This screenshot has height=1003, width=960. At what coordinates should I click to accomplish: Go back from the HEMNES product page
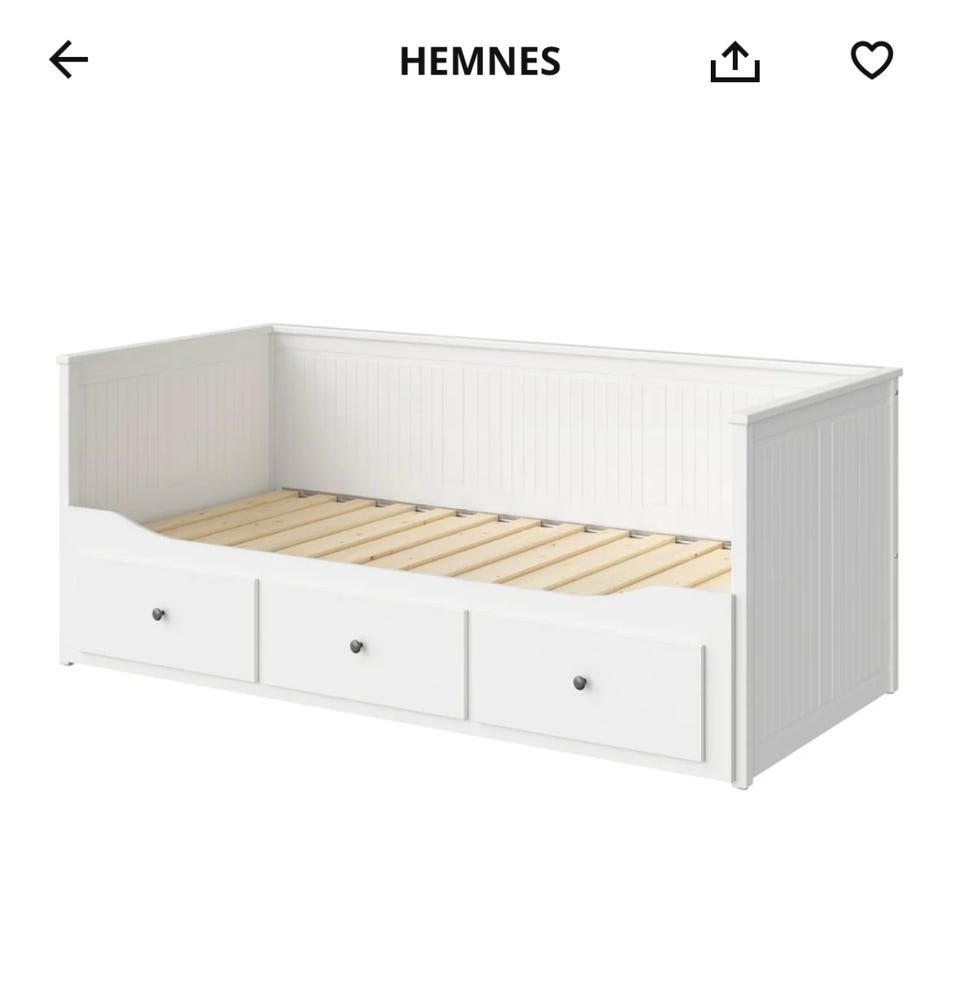click(x=69, y=61)
